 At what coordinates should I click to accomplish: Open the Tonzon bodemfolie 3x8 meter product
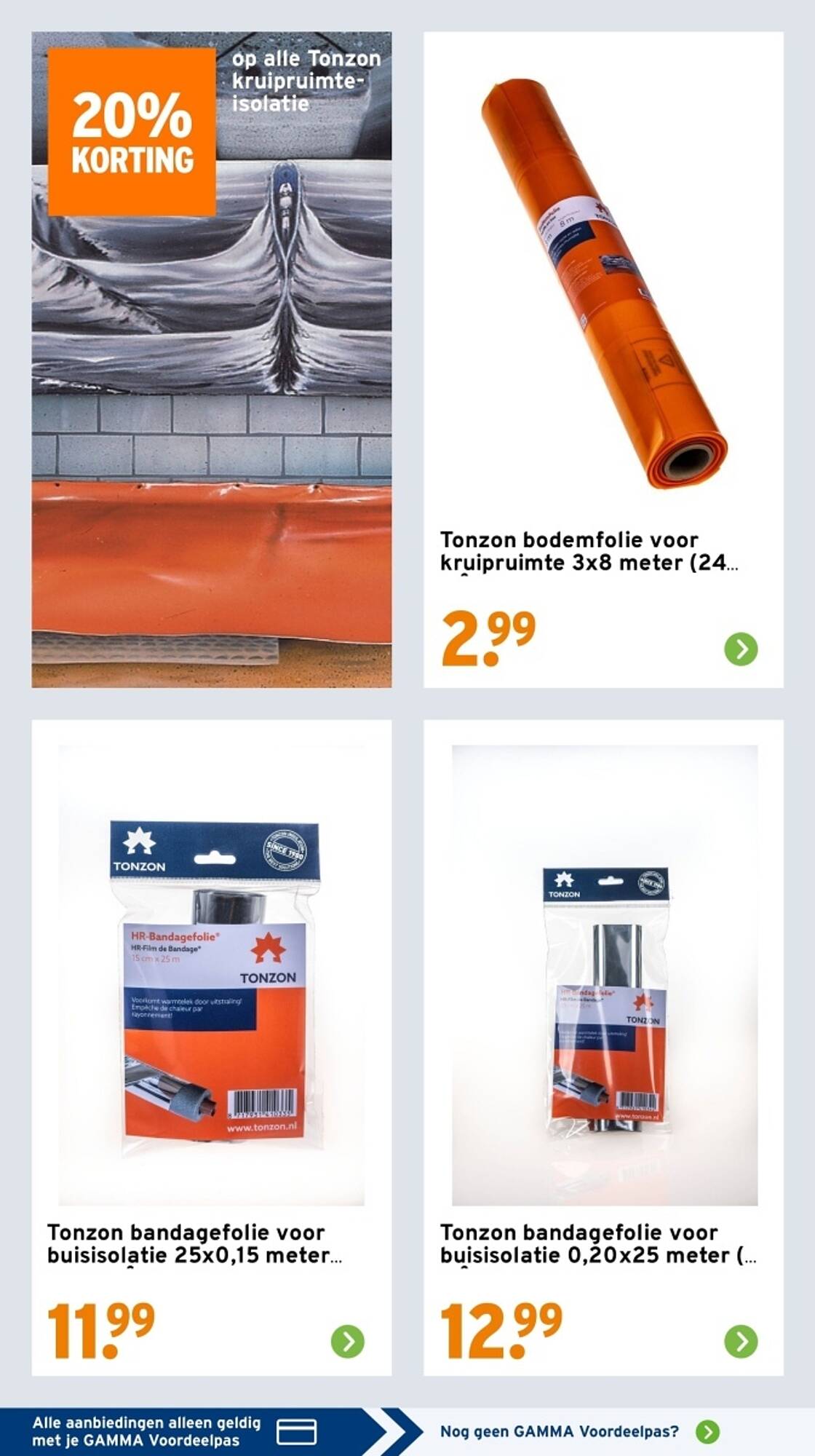point(603,360)
